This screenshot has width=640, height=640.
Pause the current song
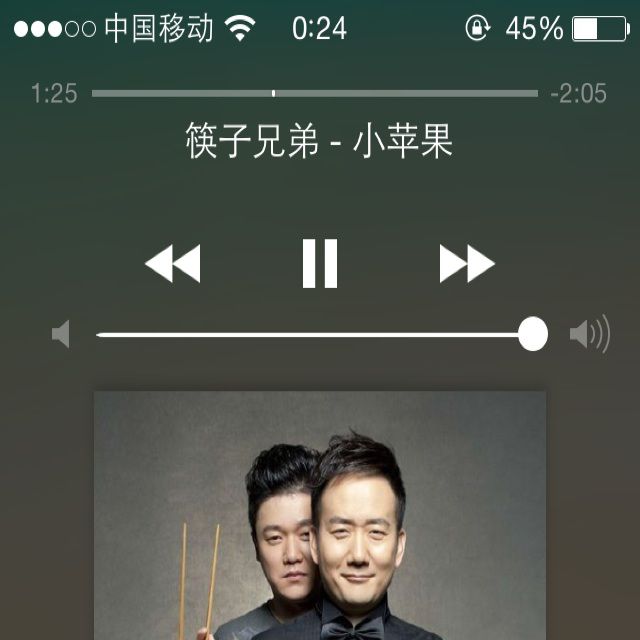pos(320,264)
